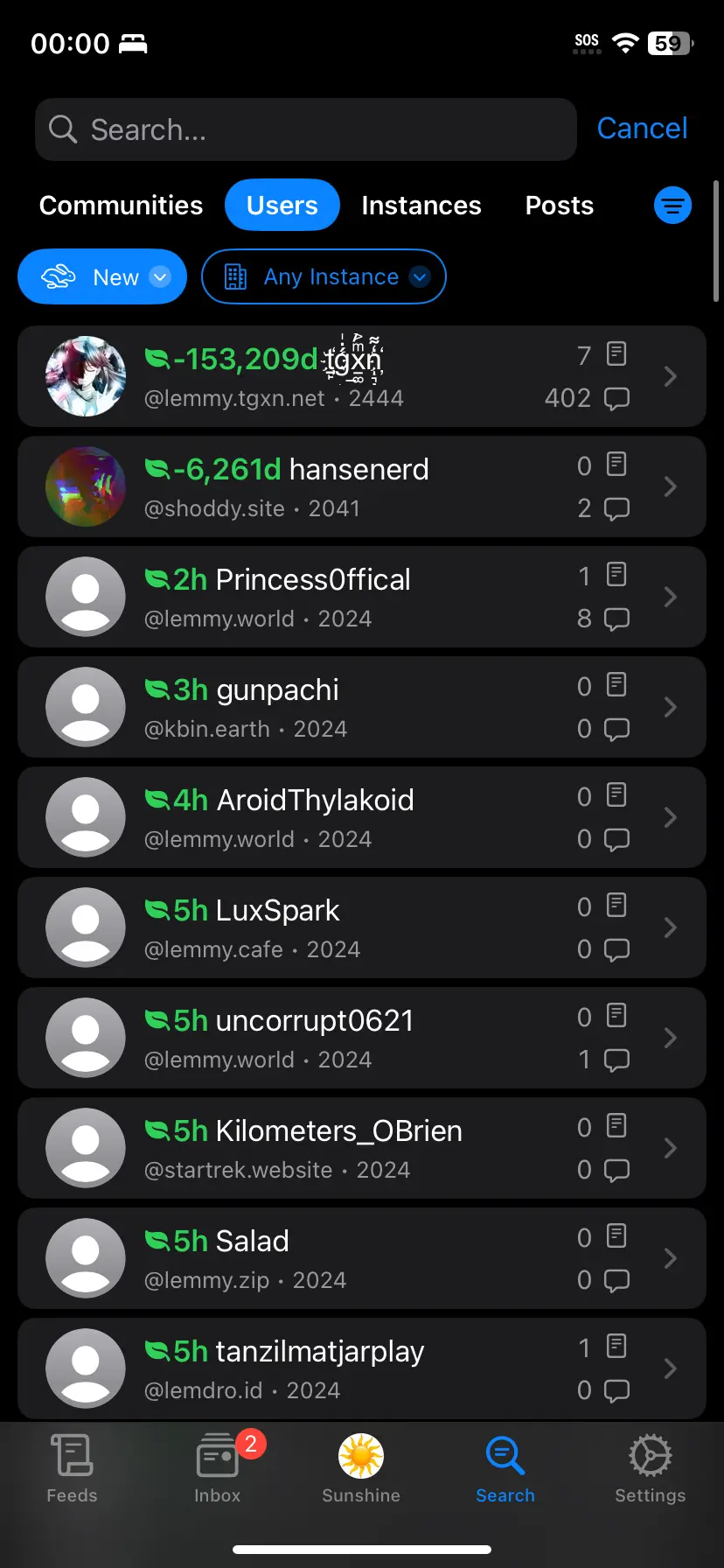Open the Settings tab

pyautogui.click(x=650, y=1469)
